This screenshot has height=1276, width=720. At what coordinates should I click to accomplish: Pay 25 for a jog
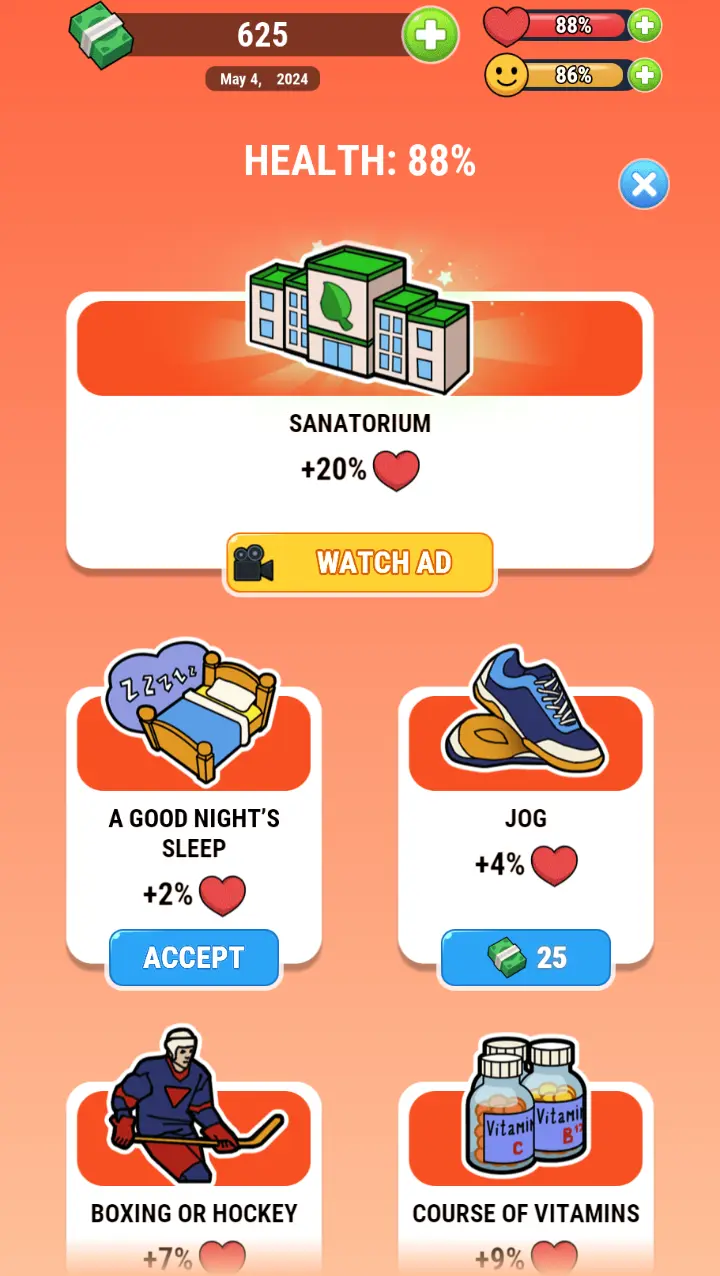click(x=525, y=957)
